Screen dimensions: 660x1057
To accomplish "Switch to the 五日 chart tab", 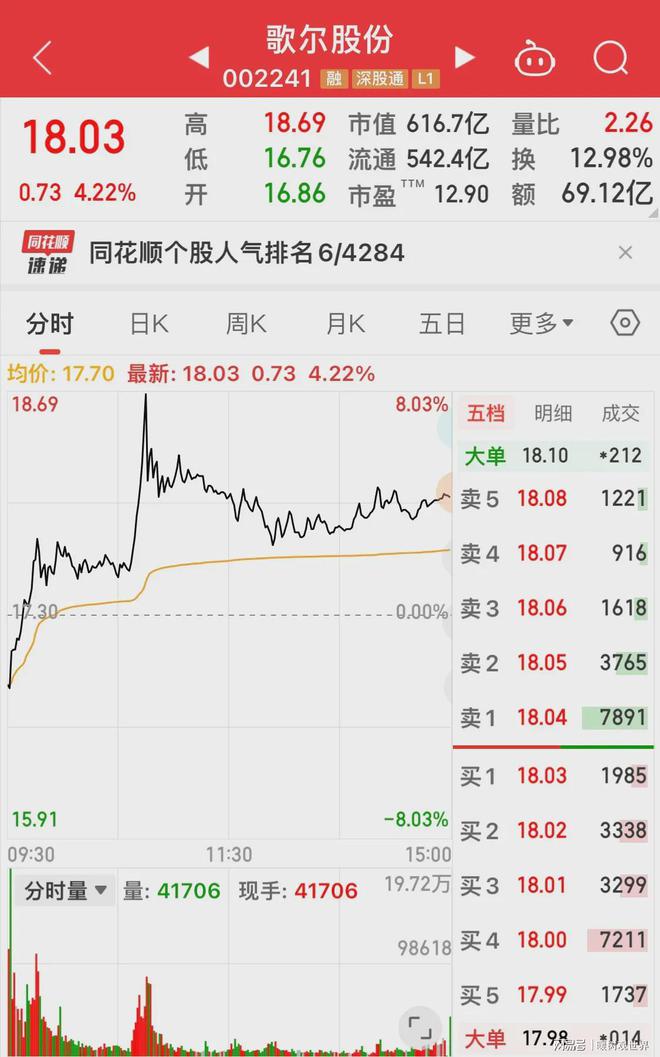I will pos(442,324).
